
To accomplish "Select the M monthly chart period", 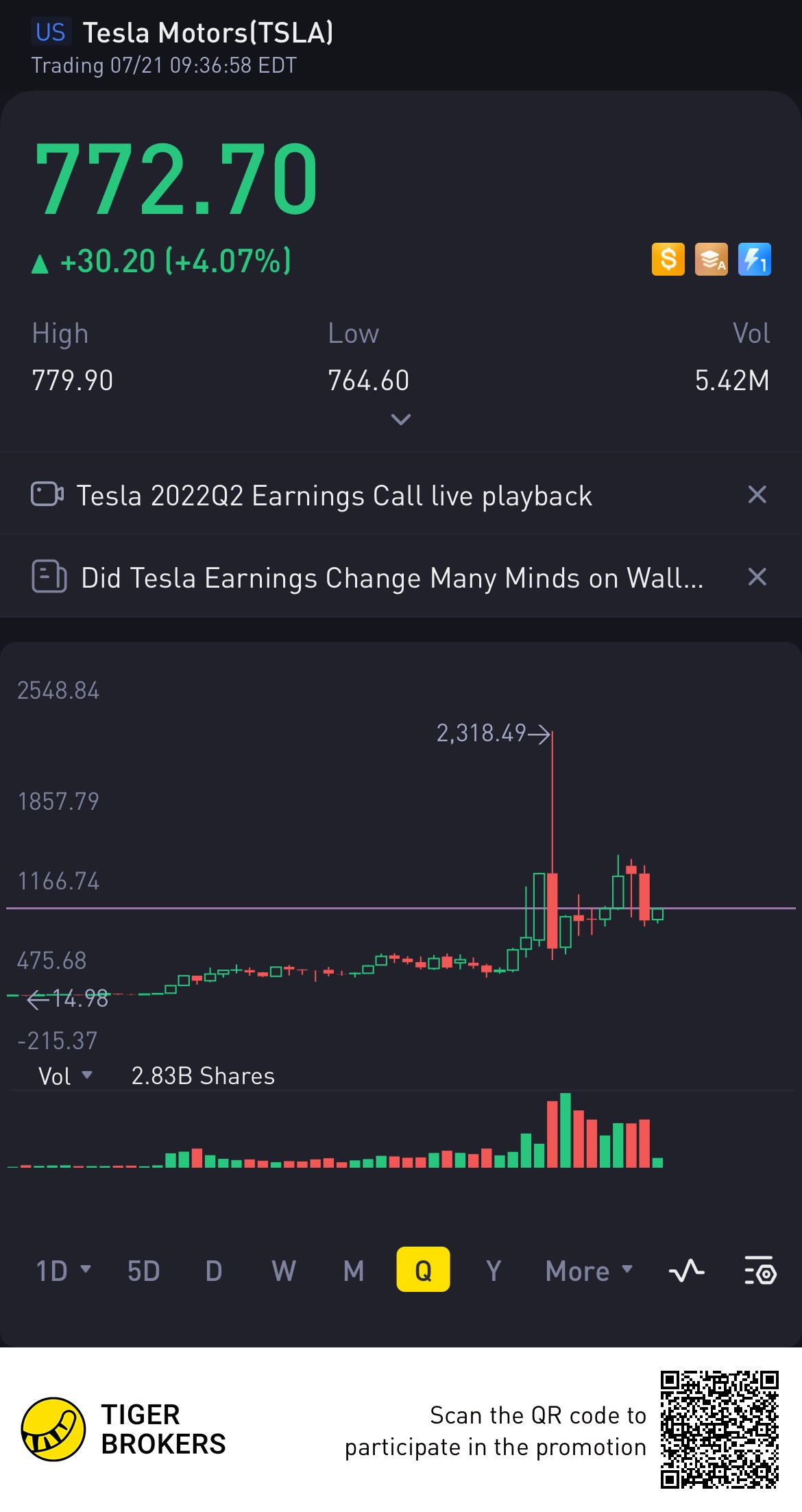I will coord(354,1271).
